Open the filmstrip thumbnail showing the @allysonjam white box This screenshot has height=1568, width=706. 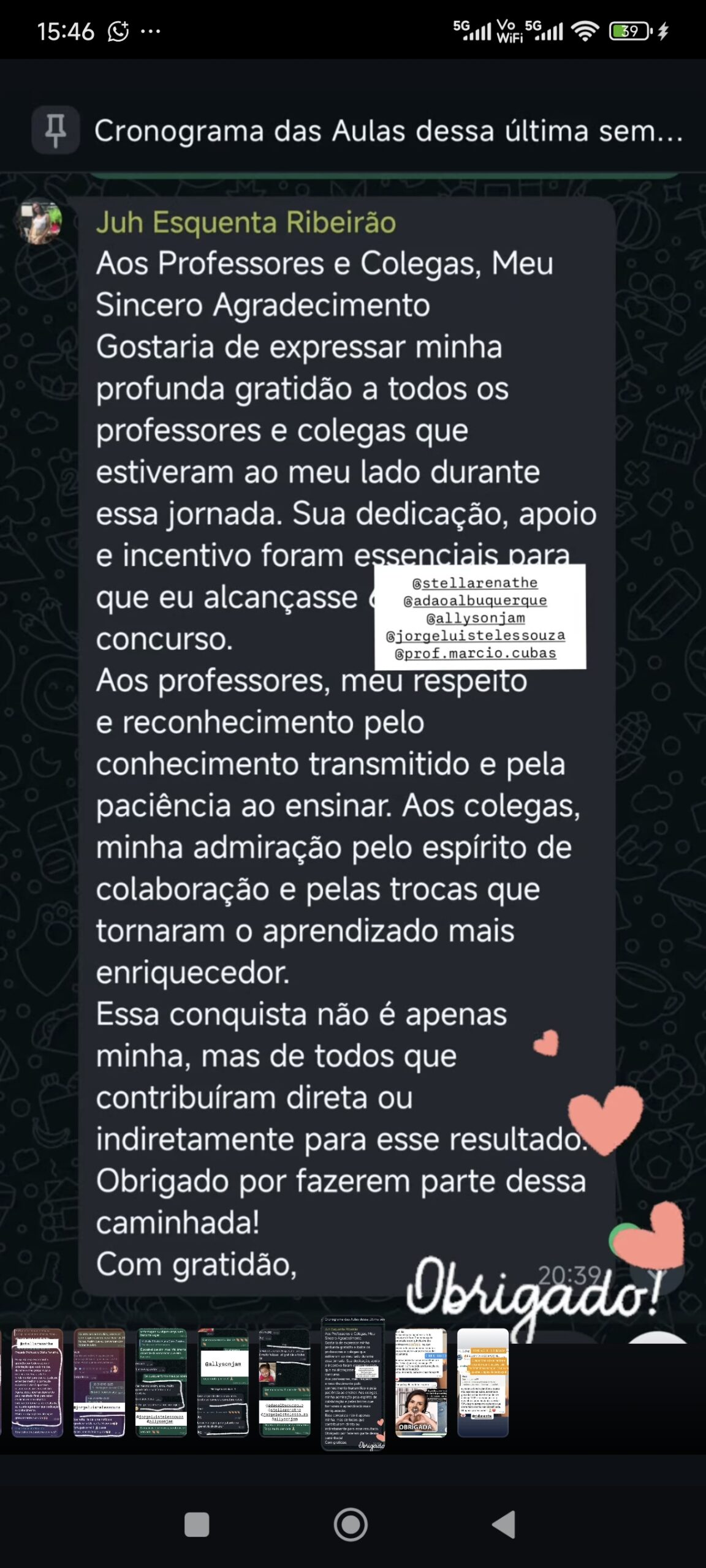(223, 1382)
